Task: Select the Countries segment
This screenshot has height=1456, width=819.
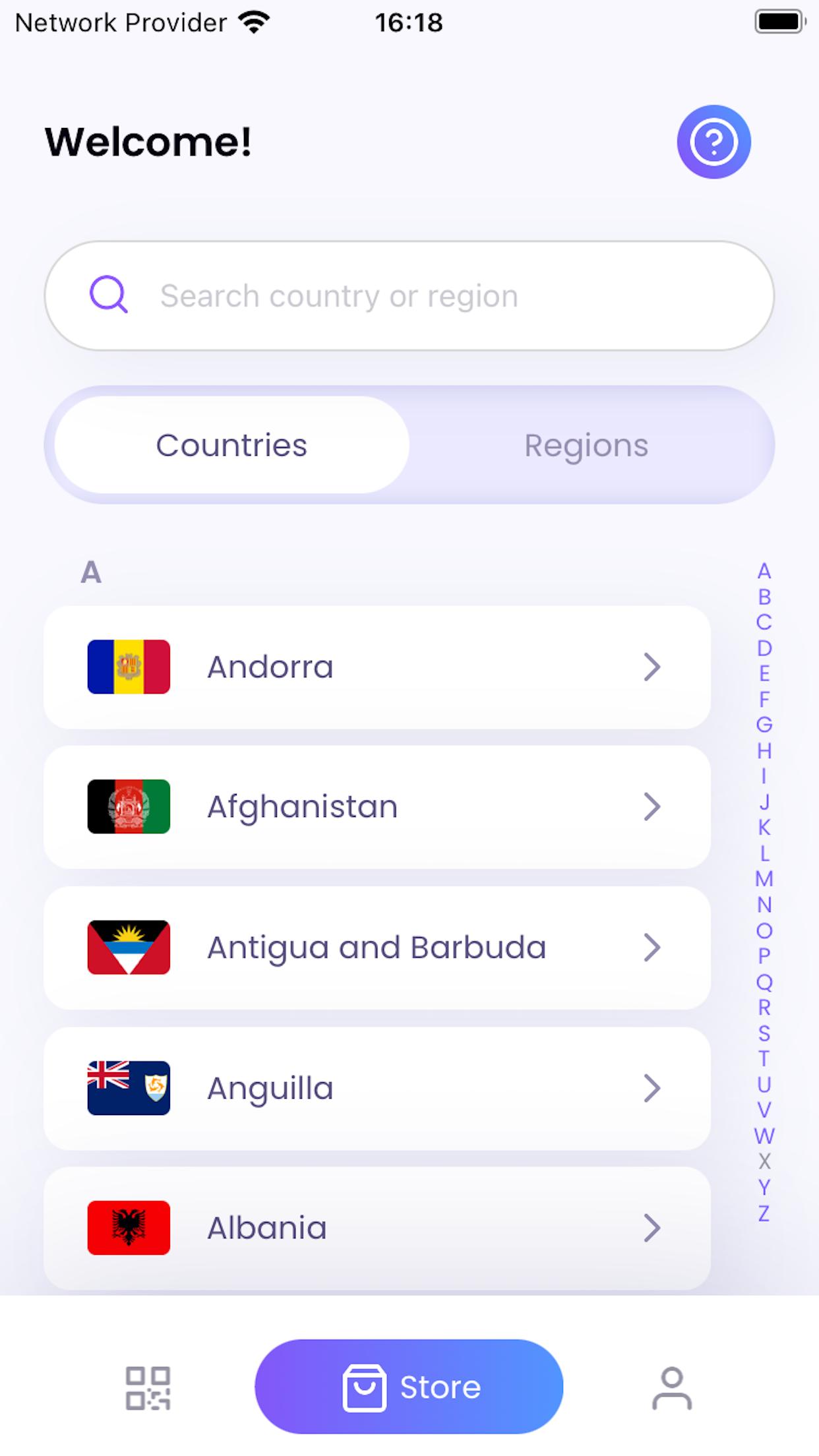Action: [x=231, y=445]
